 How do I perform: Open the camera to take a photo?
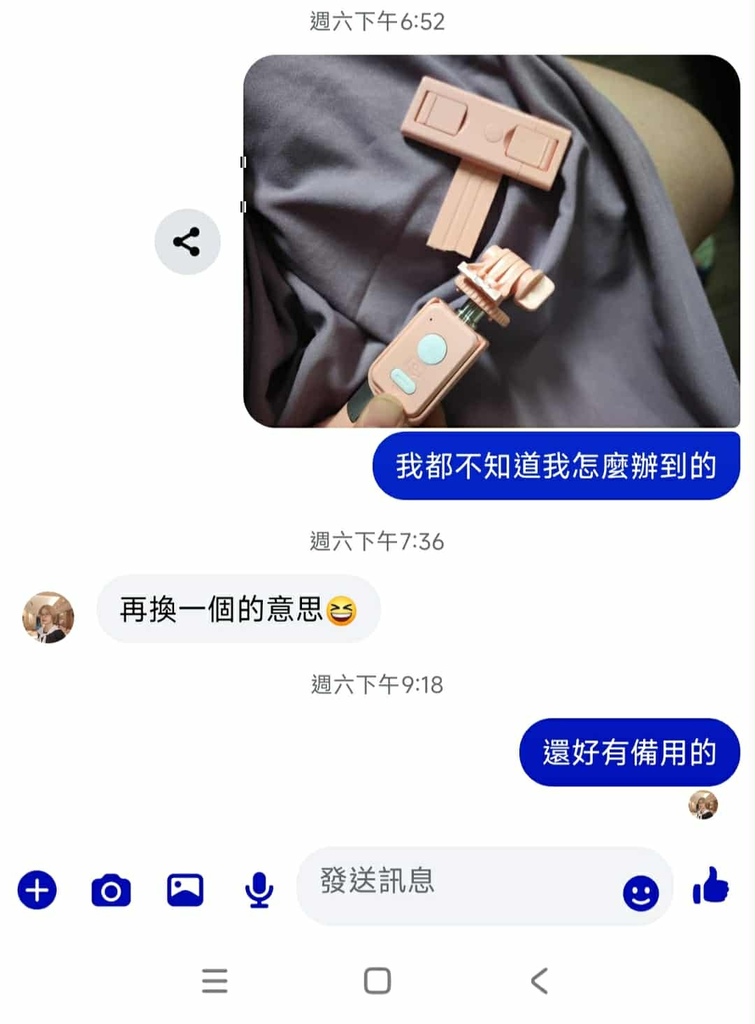pyautogui.click(x=111, y=889)
